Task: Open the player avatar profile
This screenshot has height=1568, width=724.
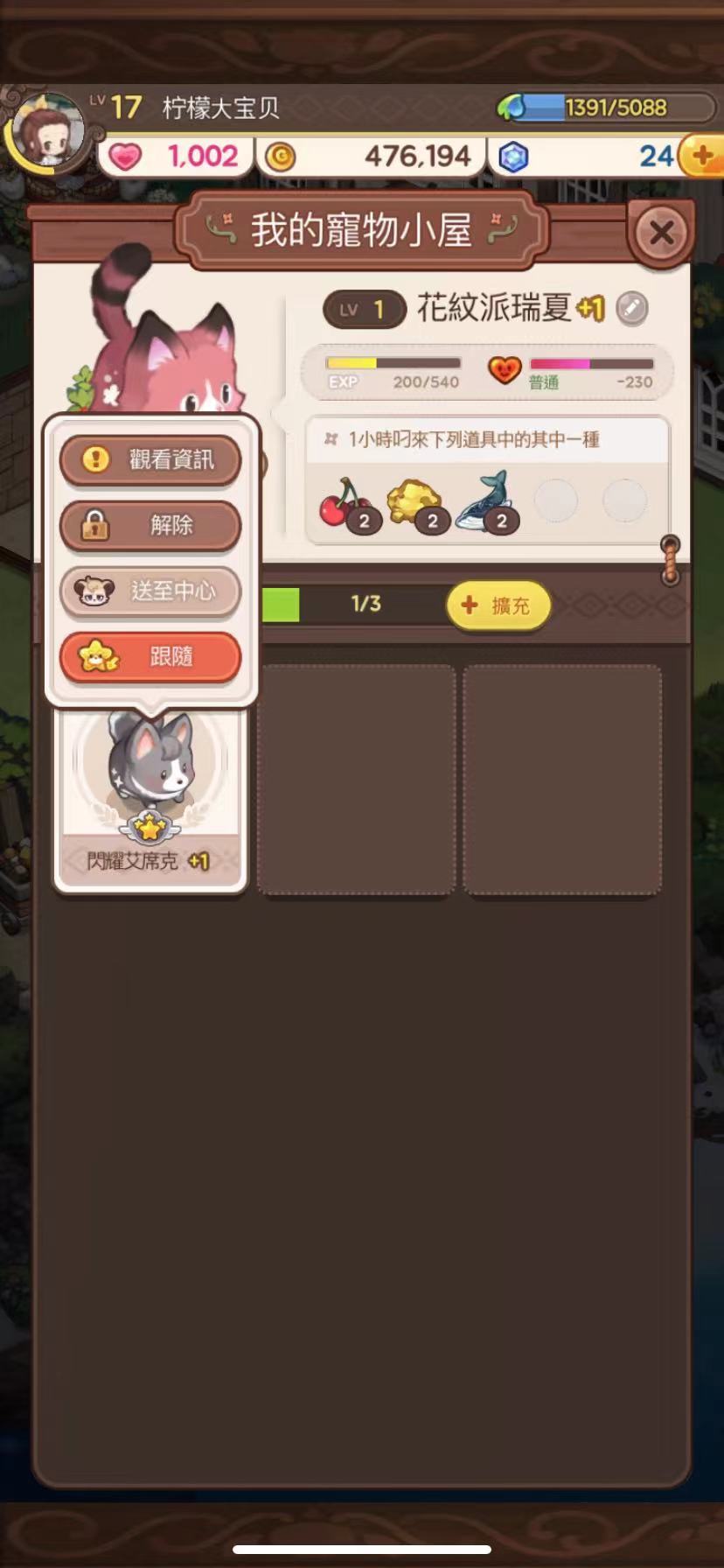Action: (48, 133)
